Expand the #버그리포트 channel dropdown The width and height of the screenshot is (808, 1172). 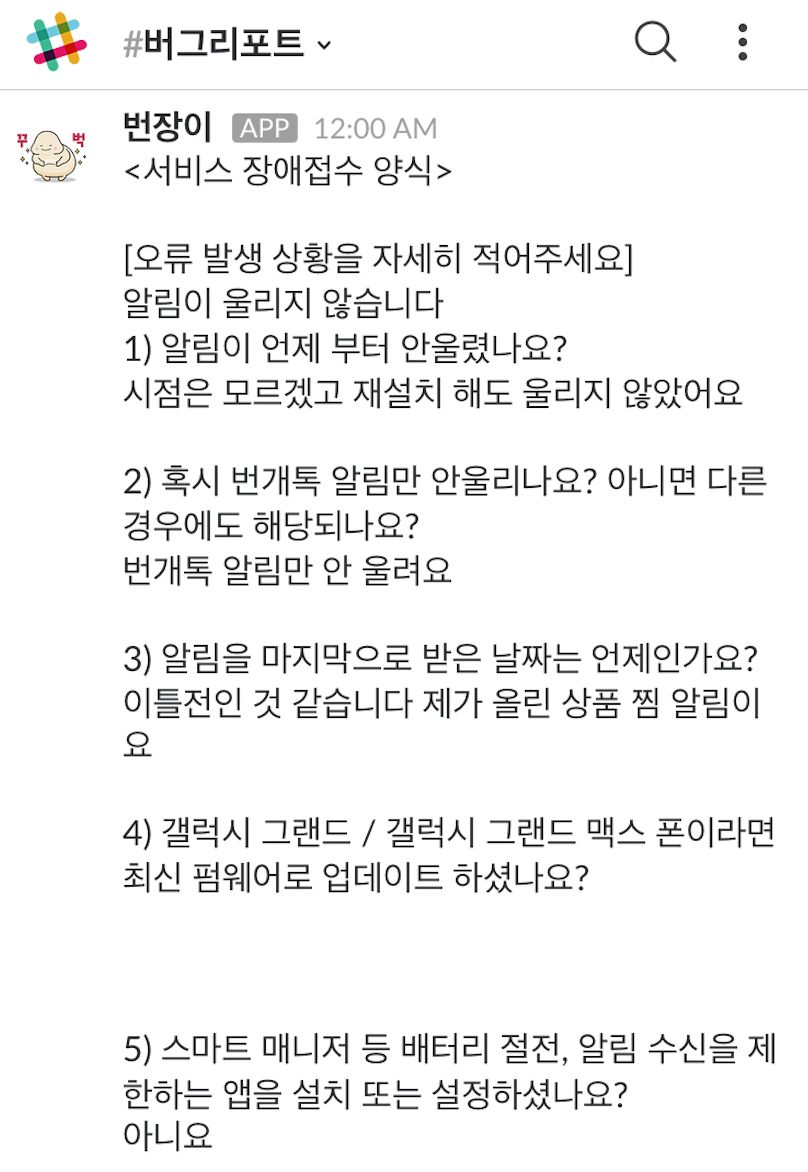click(x=323, y=44)
